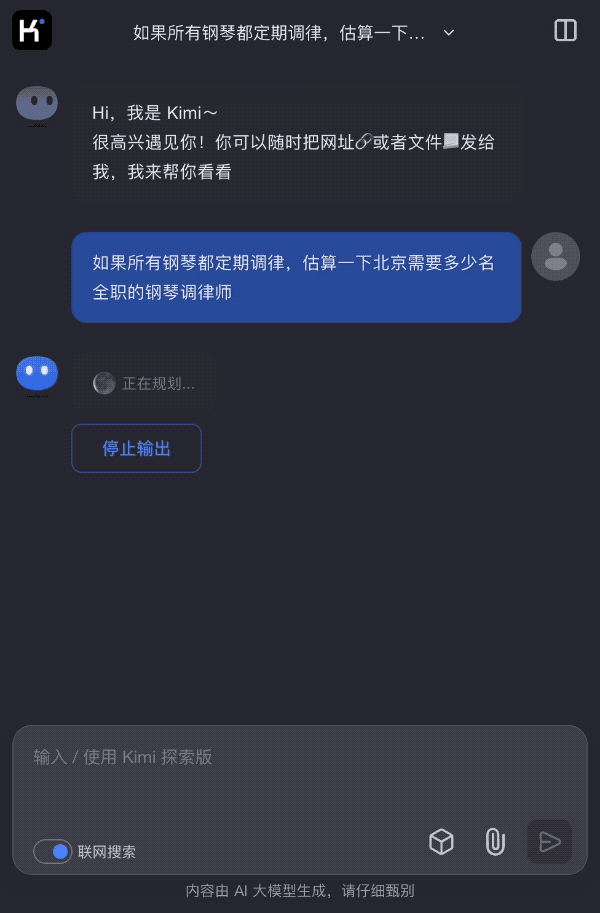
Task: Open the cube tools icon
Action: click(441, 842)
